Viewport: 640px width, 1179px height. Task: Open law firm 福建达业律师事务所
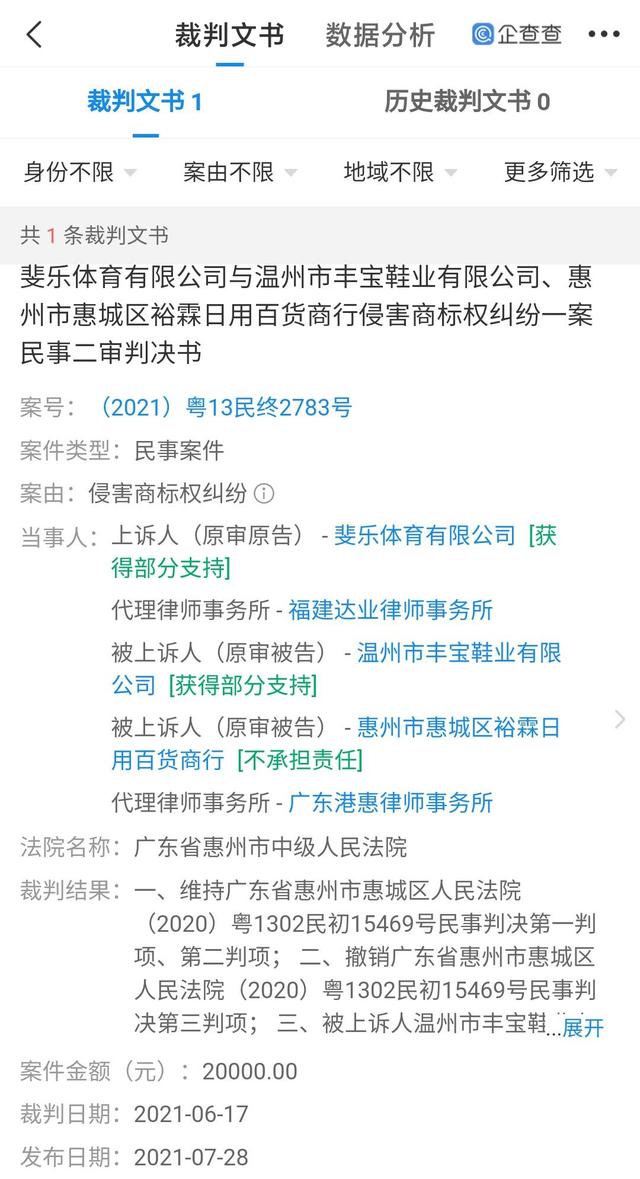pos(391,609)
